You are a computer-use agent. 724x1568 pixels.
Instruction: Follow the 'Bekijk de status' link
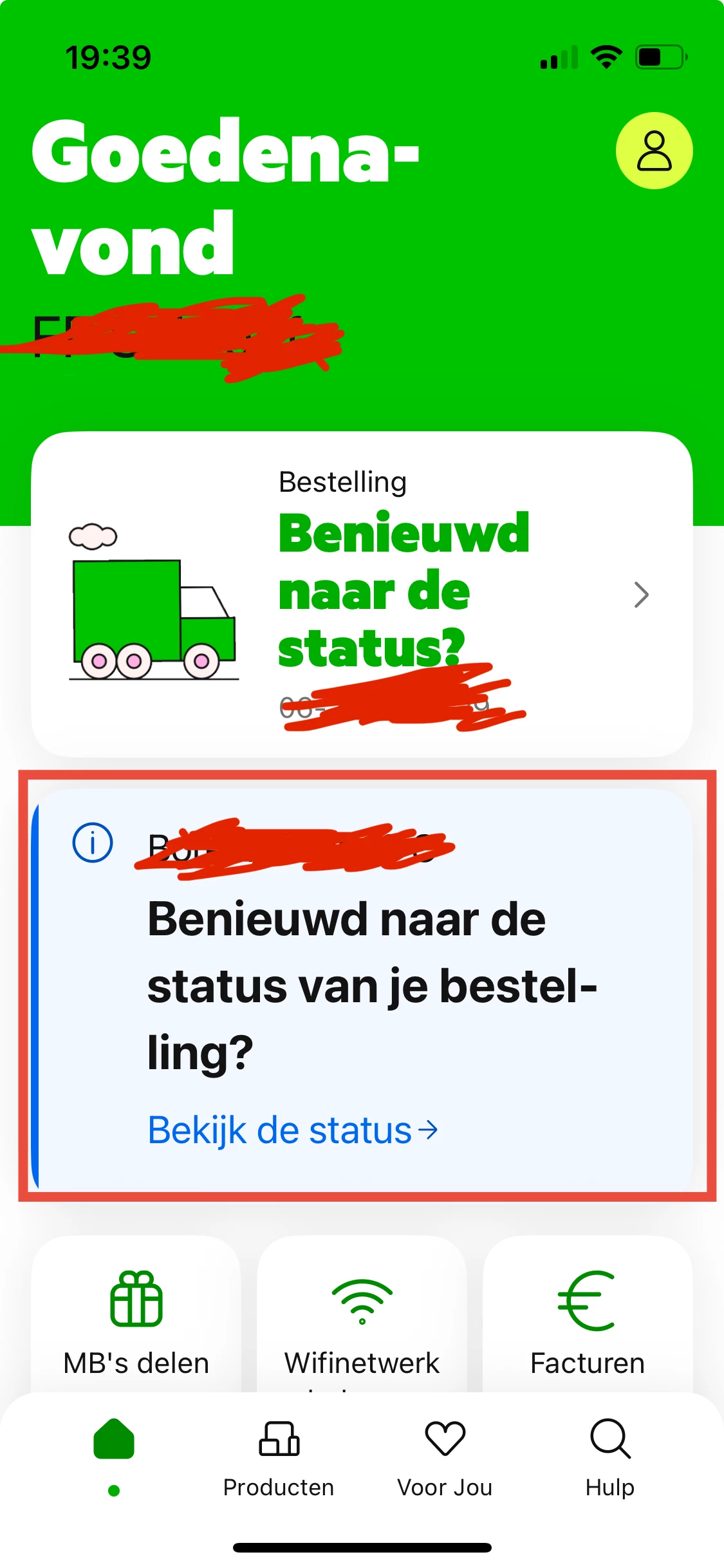click(x=293, y=1130)
